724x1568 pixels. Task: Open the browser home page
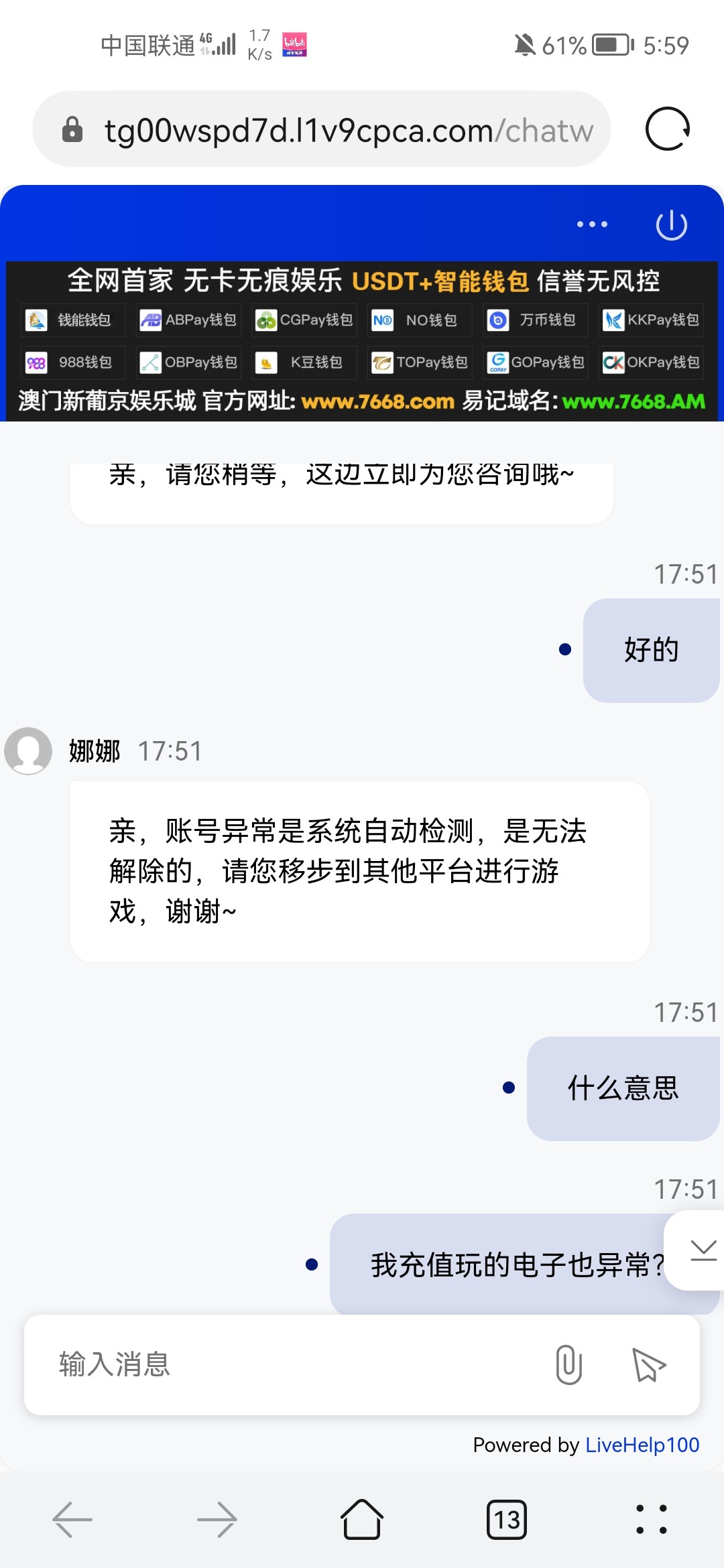pyautogui.click(x=362, y=1520)
